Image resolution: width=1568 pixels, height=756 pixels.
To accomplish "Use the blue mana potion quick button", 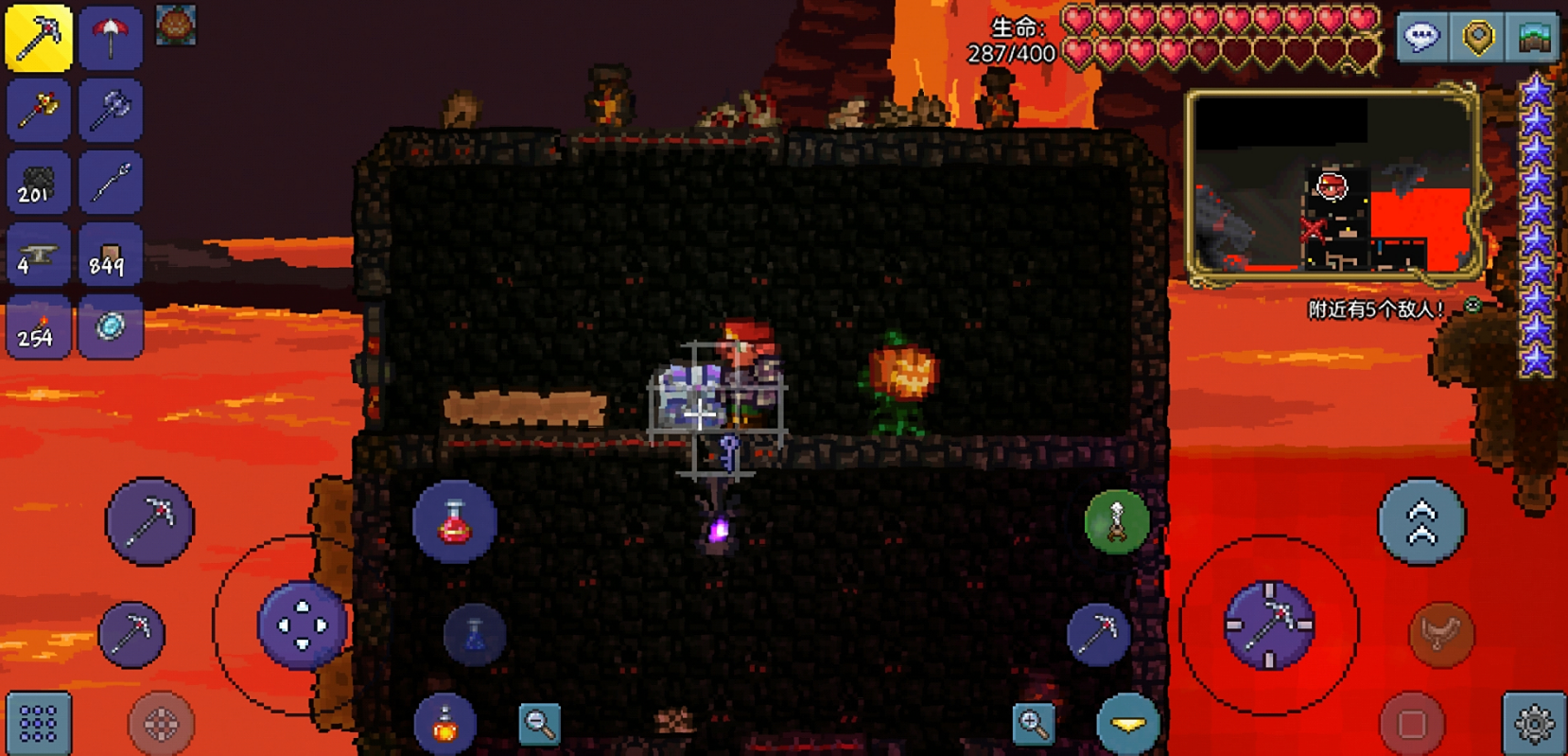I will coord(475,635).
